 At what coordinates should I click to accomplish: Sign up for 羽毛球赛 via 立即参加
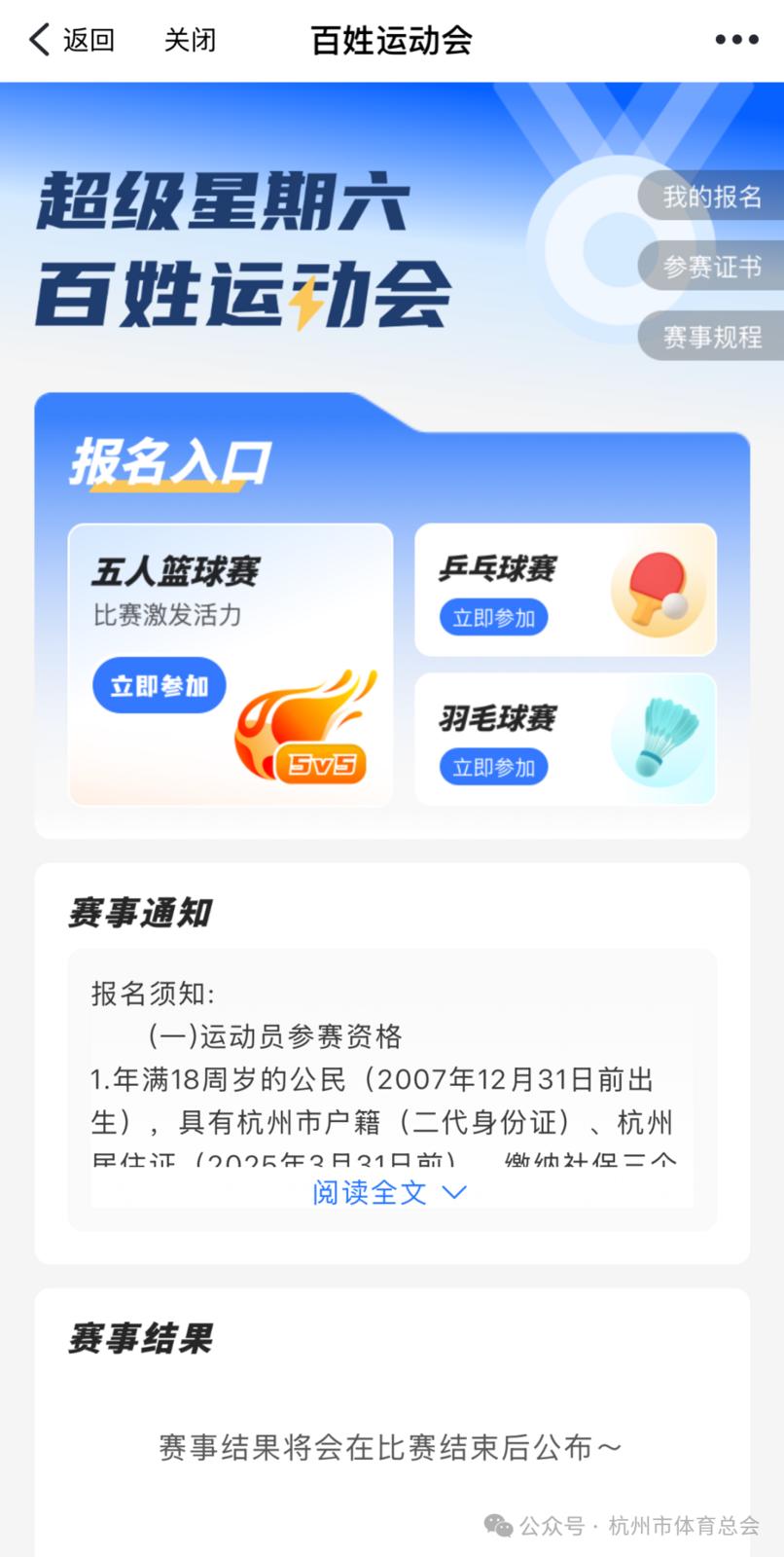click(493, 768)
